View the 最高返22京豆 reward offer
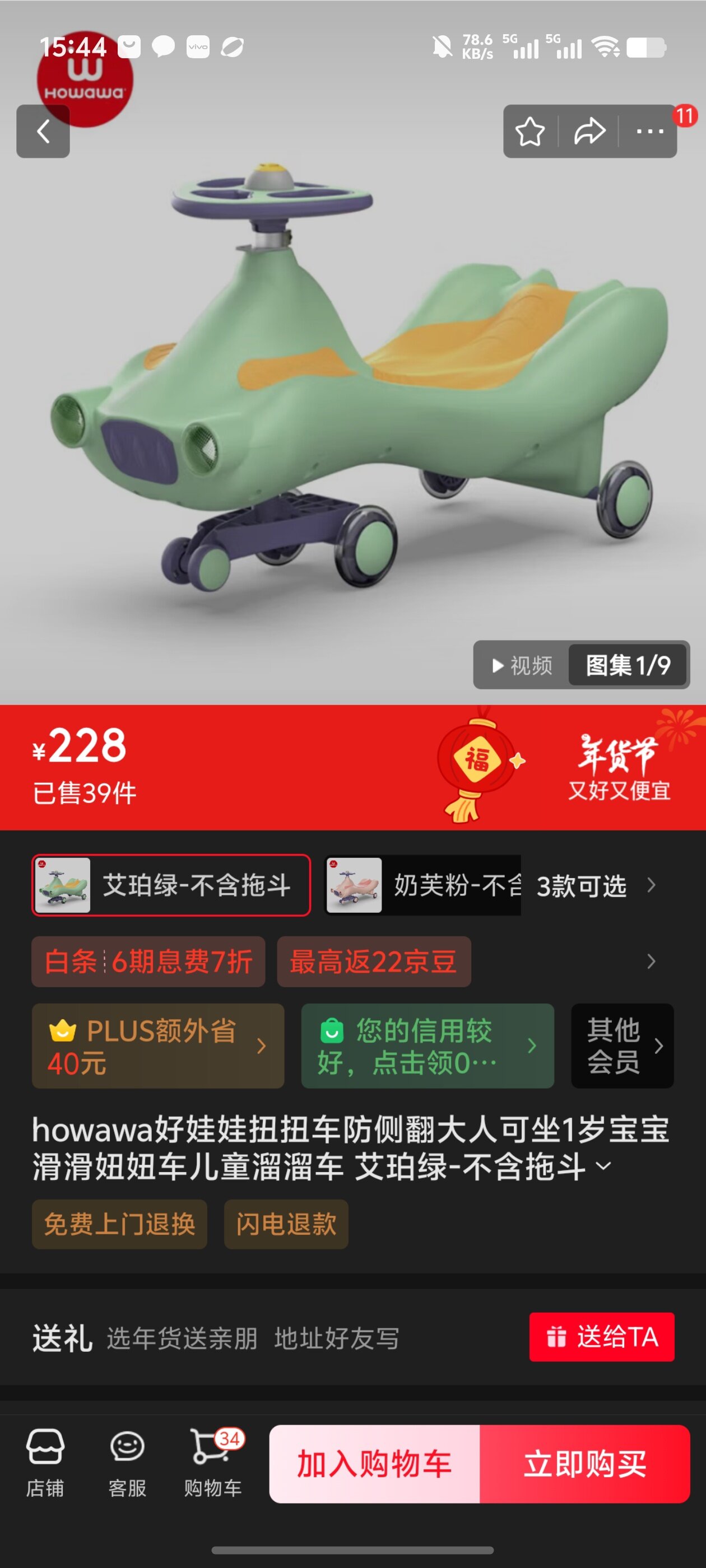 [x=373, y=962]
